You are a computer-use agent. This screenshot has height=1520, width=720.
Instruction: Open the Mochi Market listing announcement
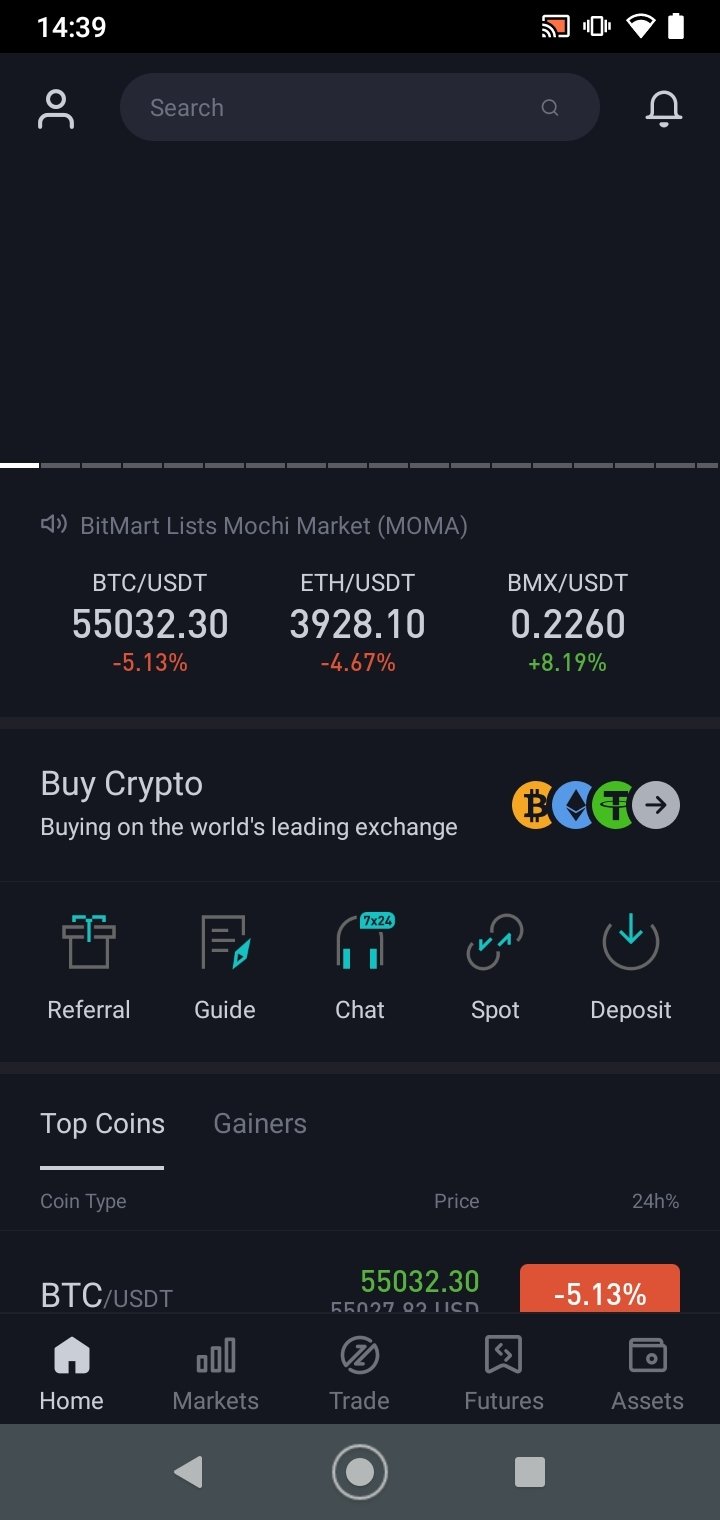coord(273,525)
